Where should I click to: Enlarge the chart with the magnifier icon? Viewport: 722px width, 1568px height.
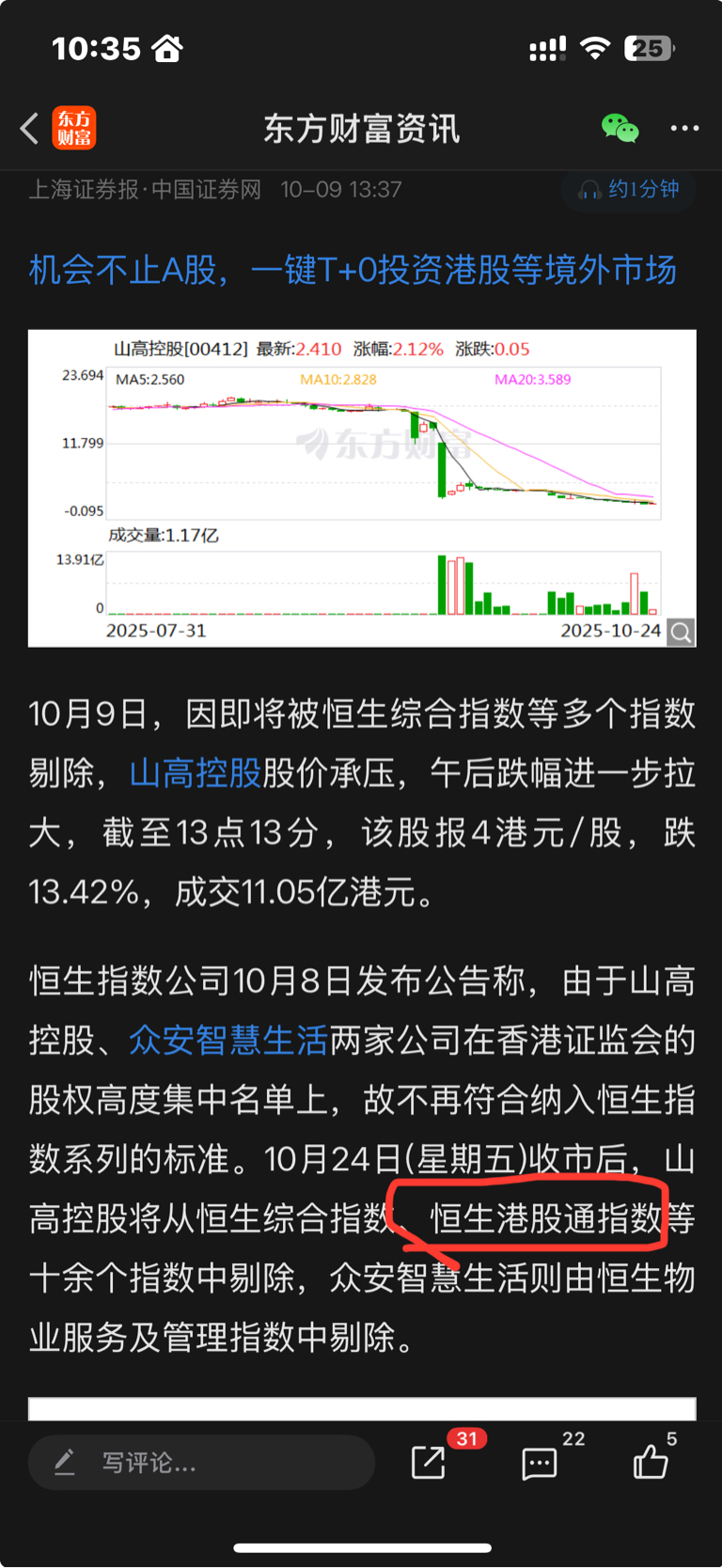[681, 633]
